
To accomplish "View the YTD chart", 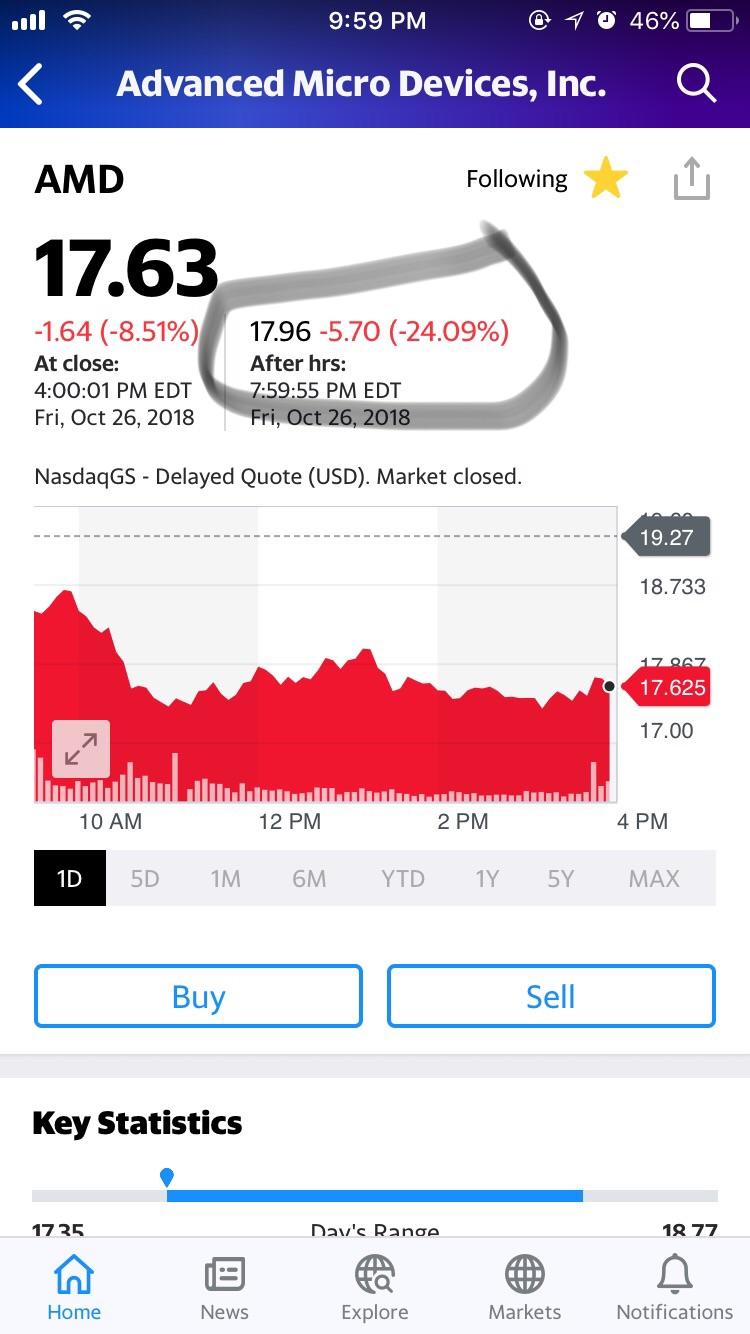I will point(402,878).
